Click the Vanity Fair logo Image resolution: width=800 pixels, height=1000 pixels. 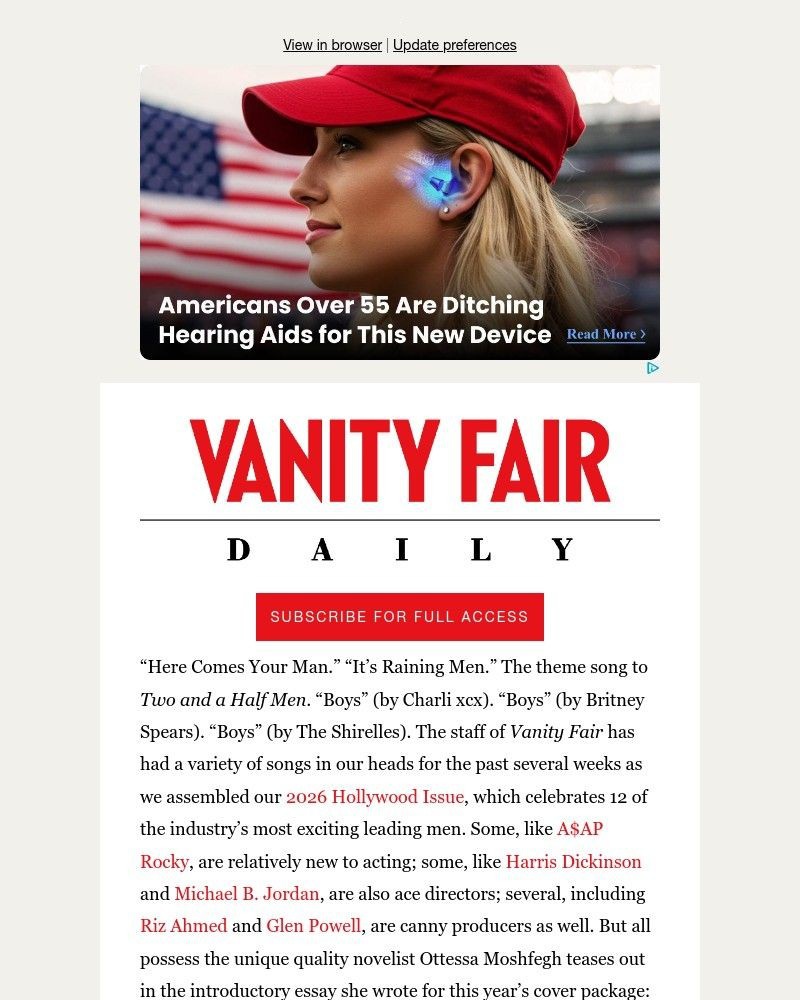point(399,460)
